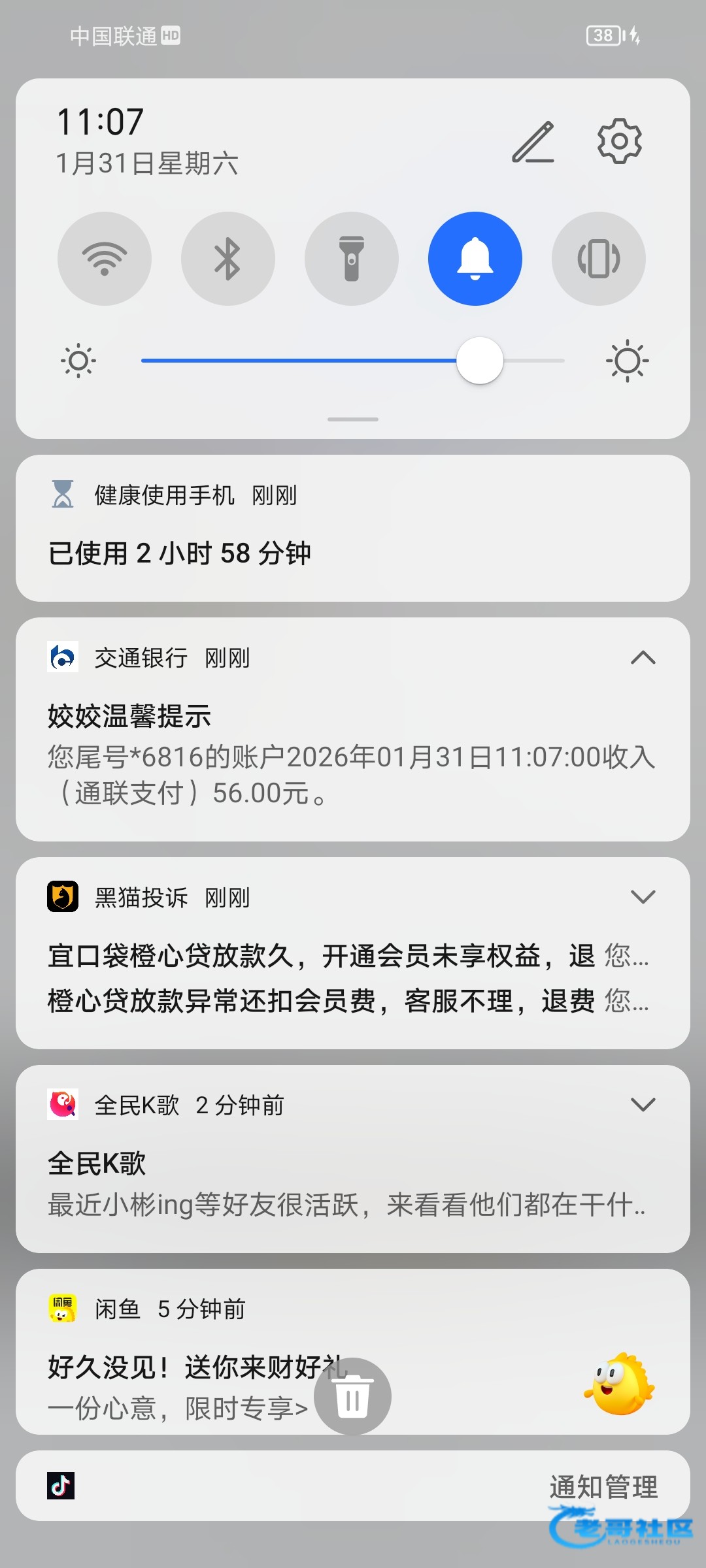Expand the 黑猫投诉 notification
Image resolution: width=706 pixels, height=1568 pixels.
click(643, 897)
